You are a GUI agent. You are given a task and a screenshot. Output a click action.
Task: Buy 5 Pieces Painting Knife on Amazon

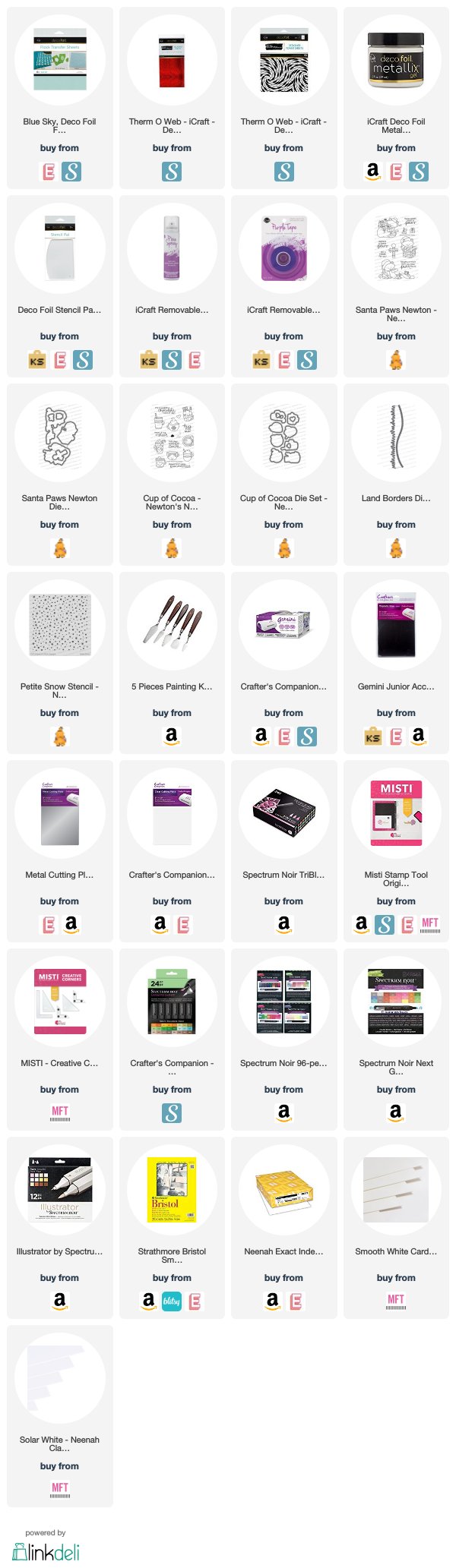[172, 736]
